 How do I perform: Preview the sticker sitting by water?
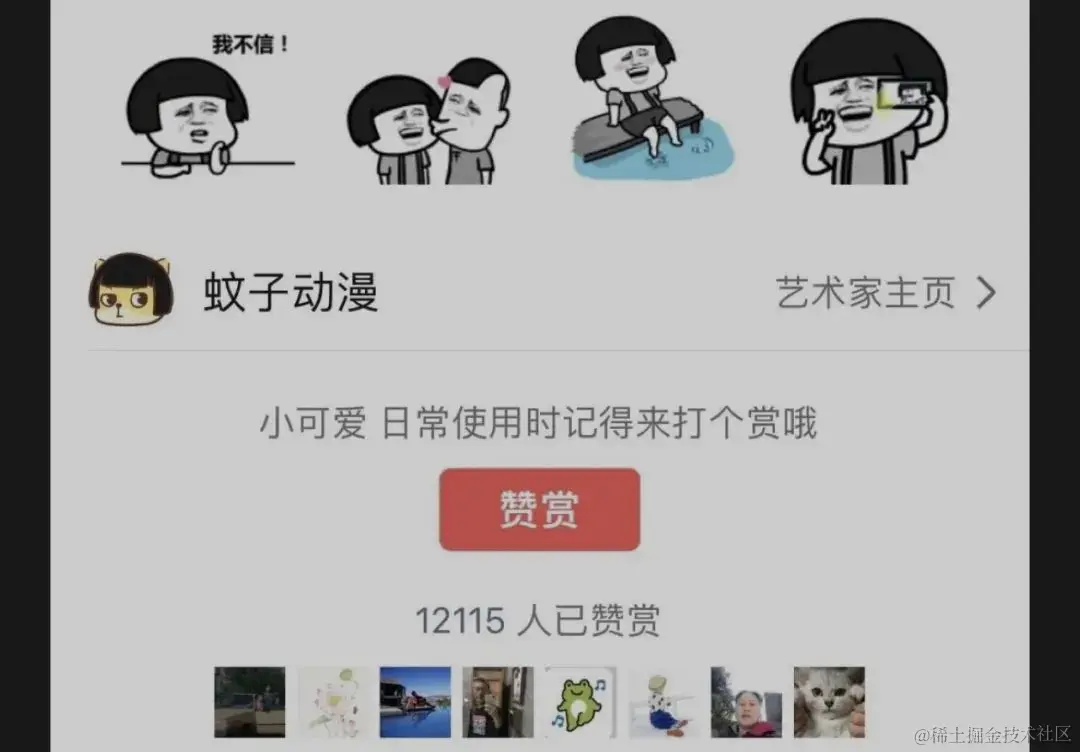click(x=650, y=100)
